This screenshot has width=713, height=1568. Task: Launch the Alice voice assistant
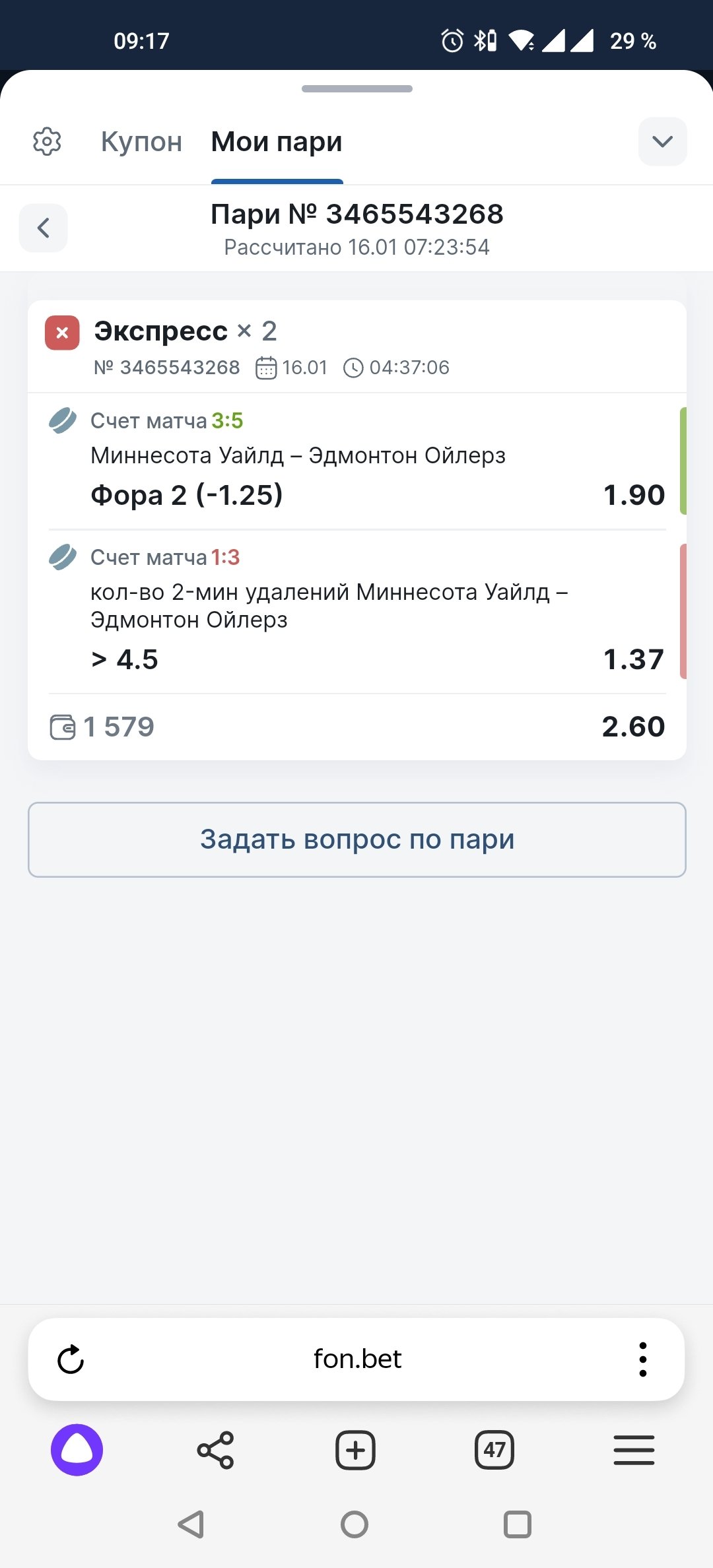point(77,1450)
